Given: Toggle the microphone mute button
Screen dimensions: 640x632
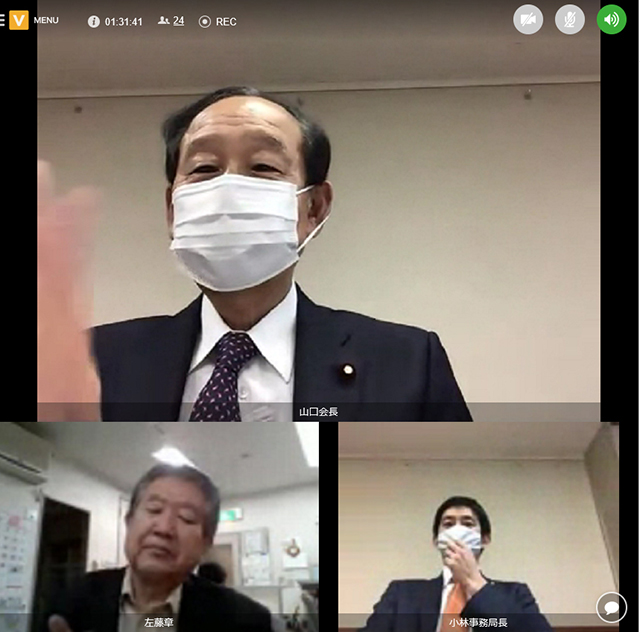Looking at the screenshot, I should [570, 19].
